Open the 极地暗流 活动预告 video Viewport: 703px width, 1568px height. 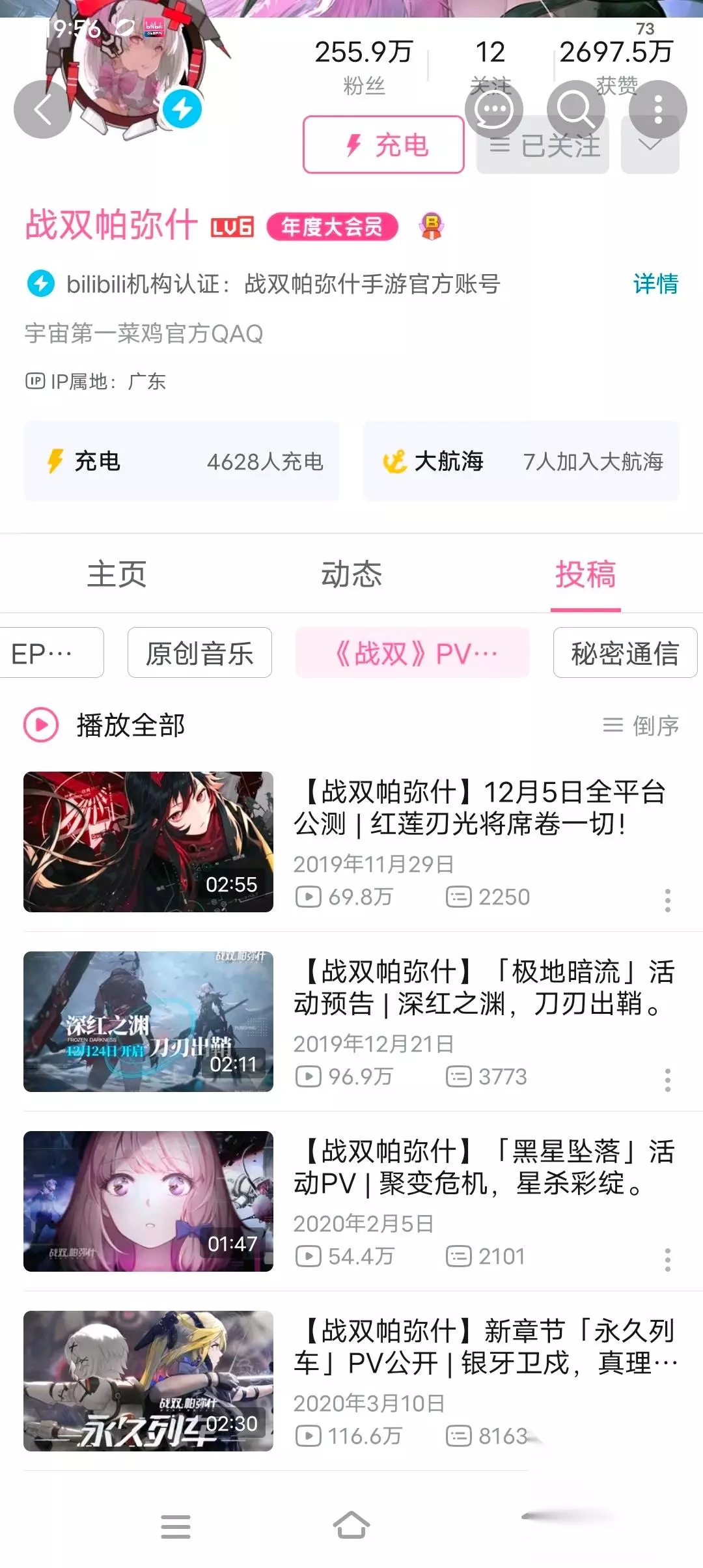click(x=351, y=1022)
